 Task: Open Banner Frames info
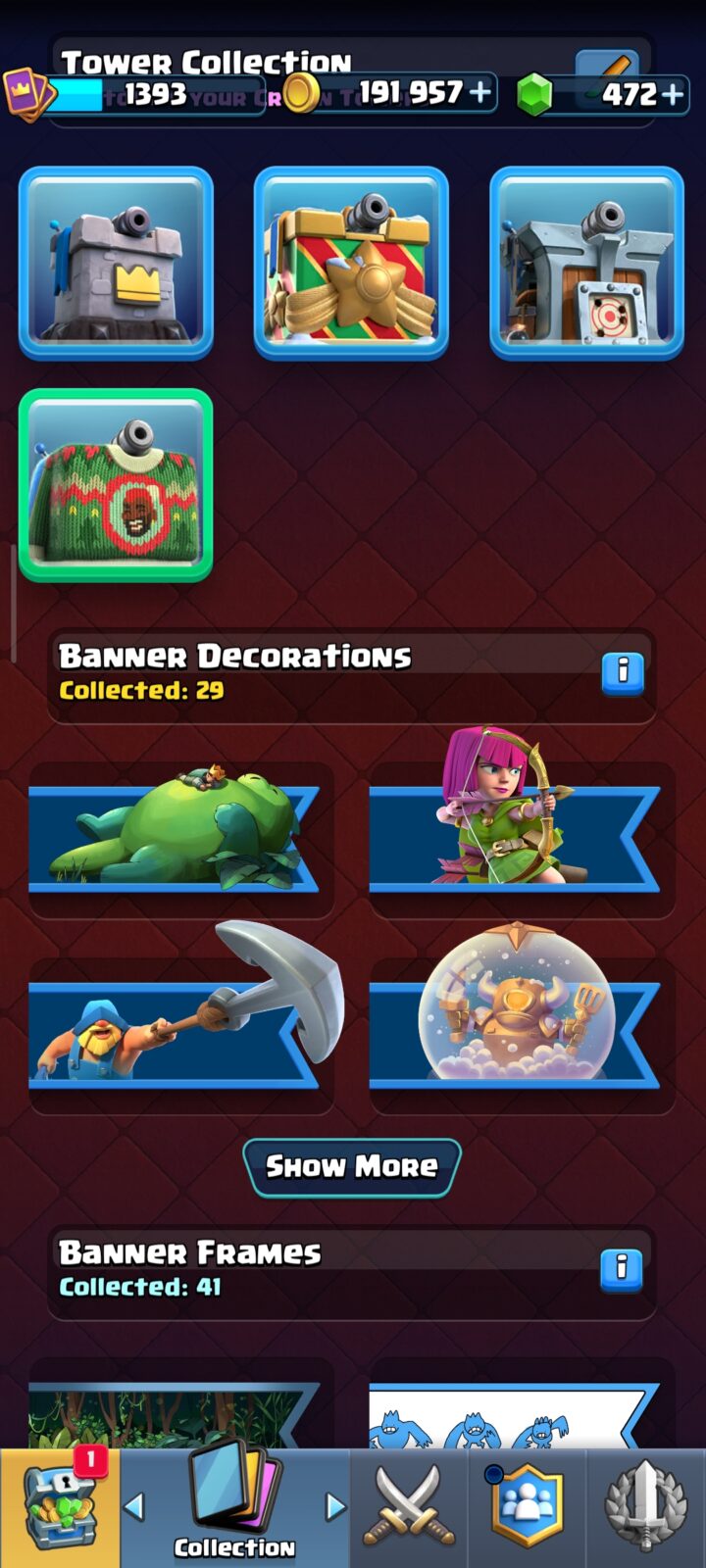(x=622, y=1269)
